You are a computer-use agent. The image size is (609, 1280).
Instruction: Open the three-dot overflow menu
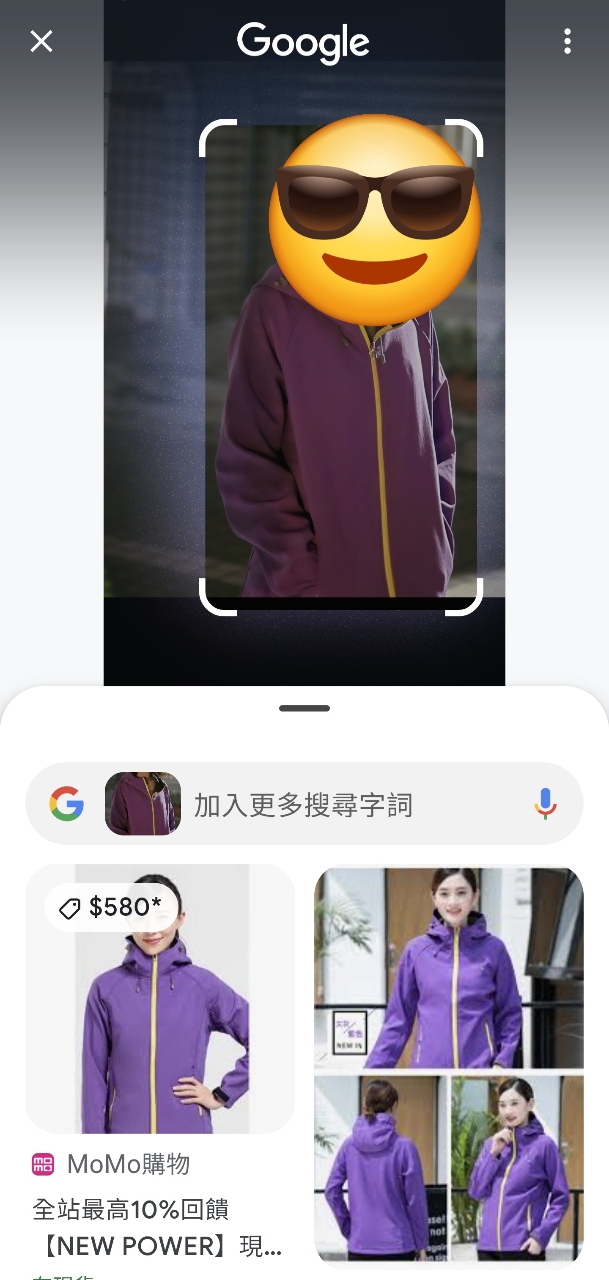pyautogui.click(x=567, y=41)
